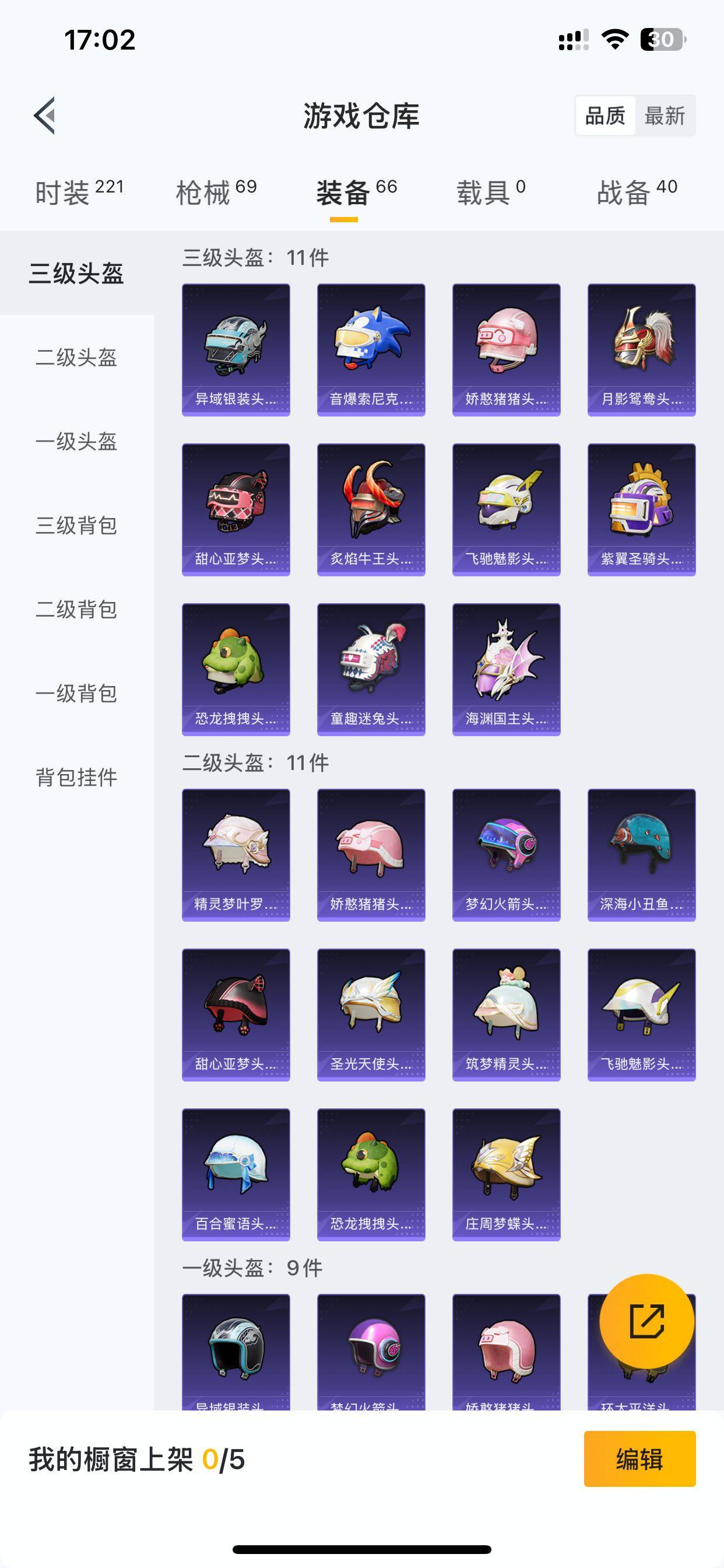Open the 战备 tab
Viewport: 724px width, 1568px height.
tap(637, 192)
